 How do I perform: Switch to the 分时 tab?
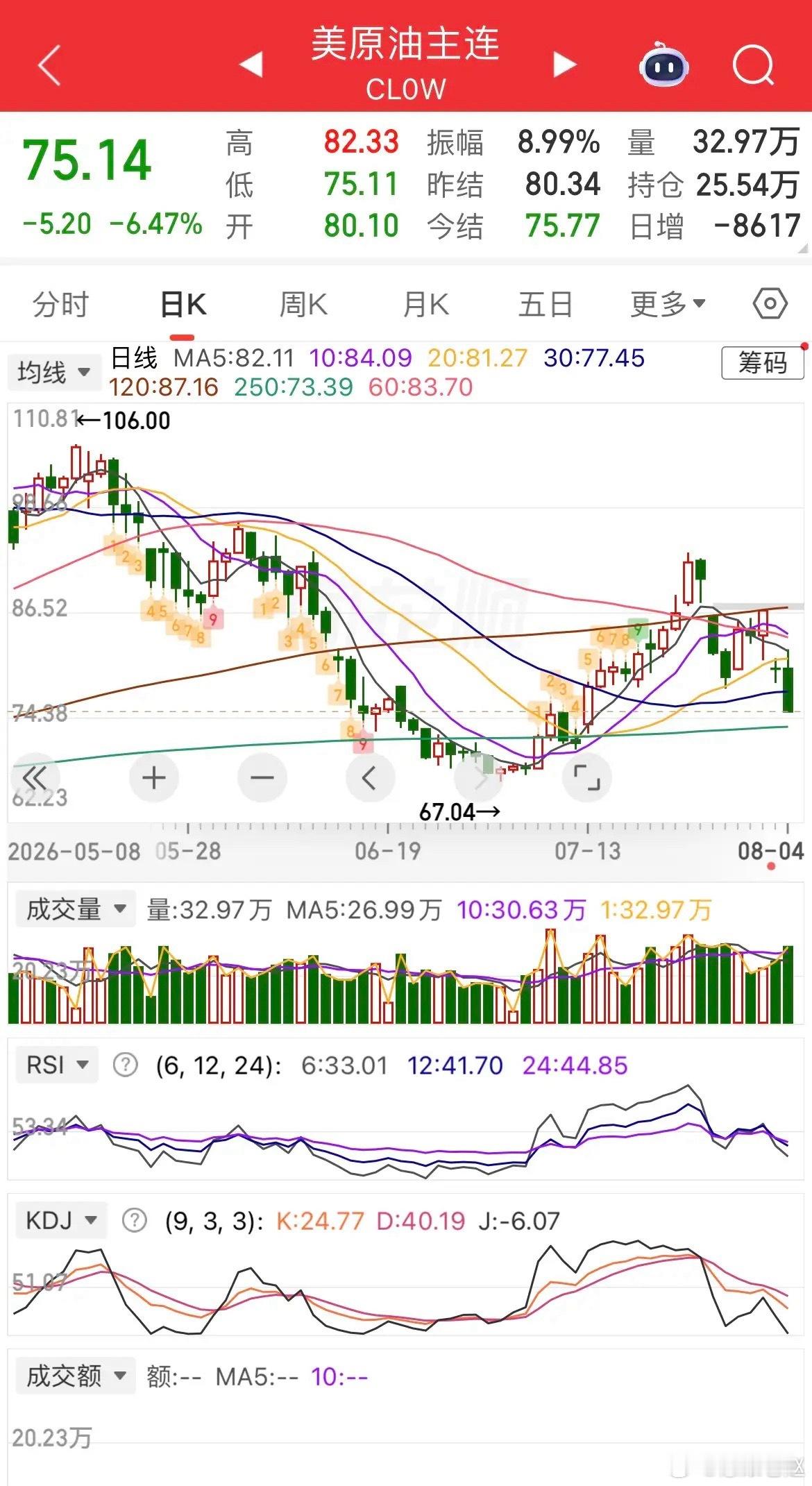tap(61, 304)
